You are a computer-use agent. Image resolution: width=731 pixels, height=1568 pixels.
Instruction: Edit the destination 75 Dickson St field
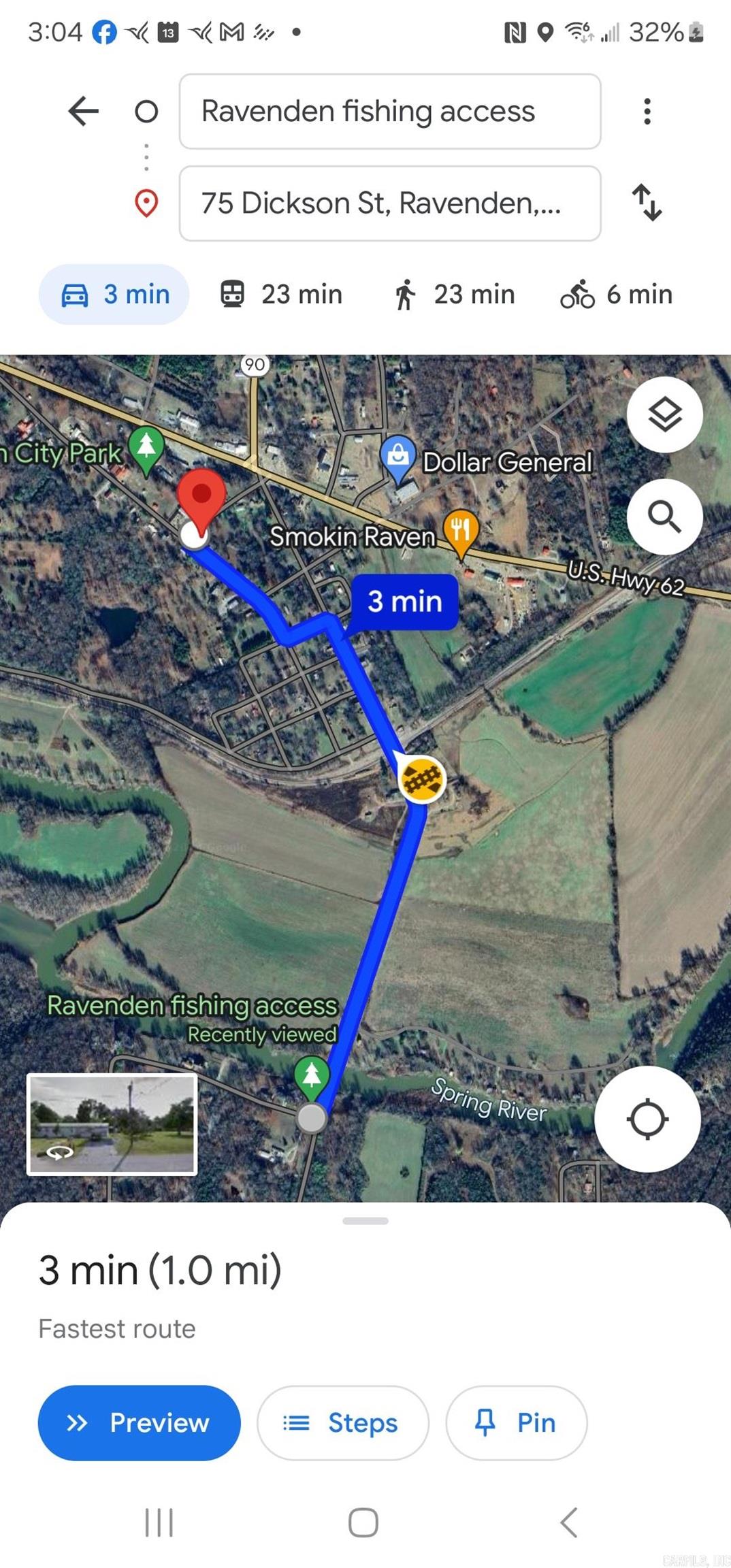[x=389, y=203]
